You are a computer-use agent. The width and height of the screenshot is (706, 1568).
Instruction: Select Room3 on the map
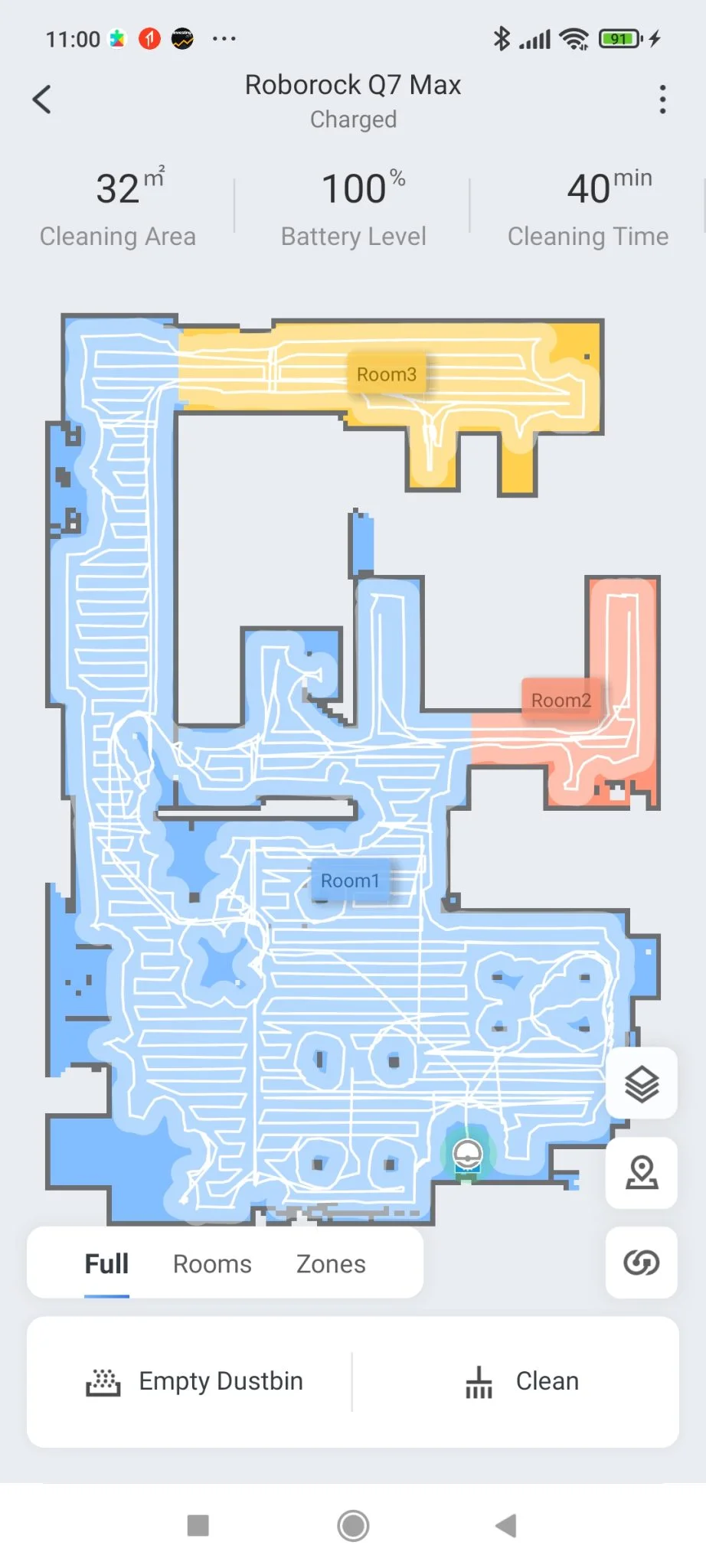[x=387, y=374]
